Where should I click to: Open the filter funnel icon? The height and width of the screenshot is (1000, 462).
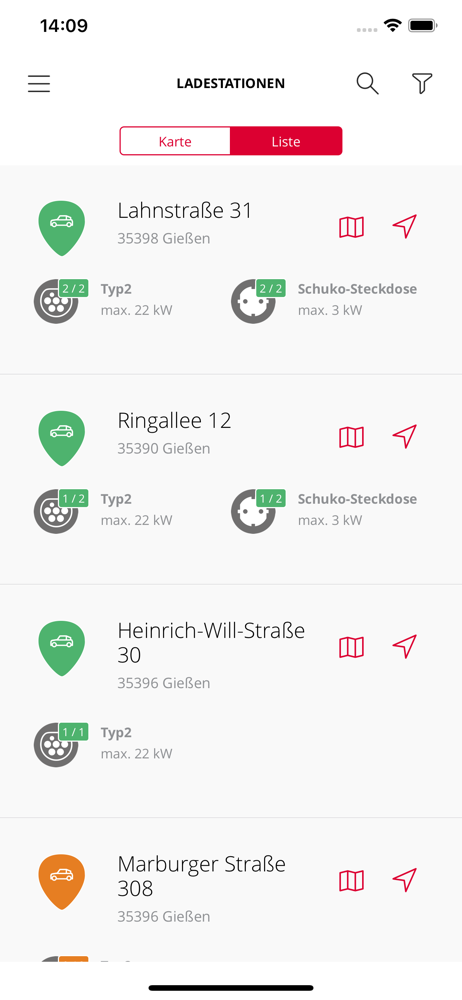(422, 84)
